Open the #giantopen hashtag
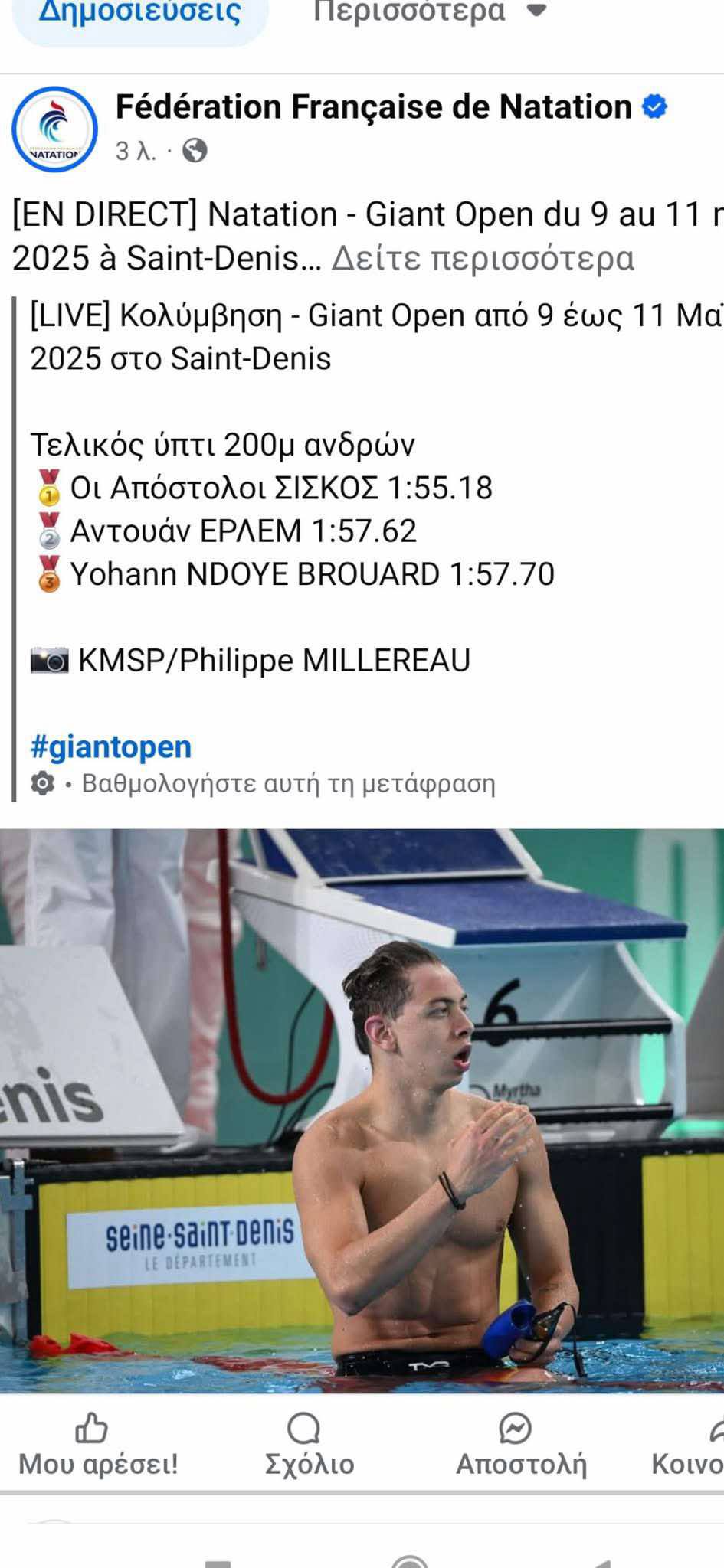 pos(111,746)
